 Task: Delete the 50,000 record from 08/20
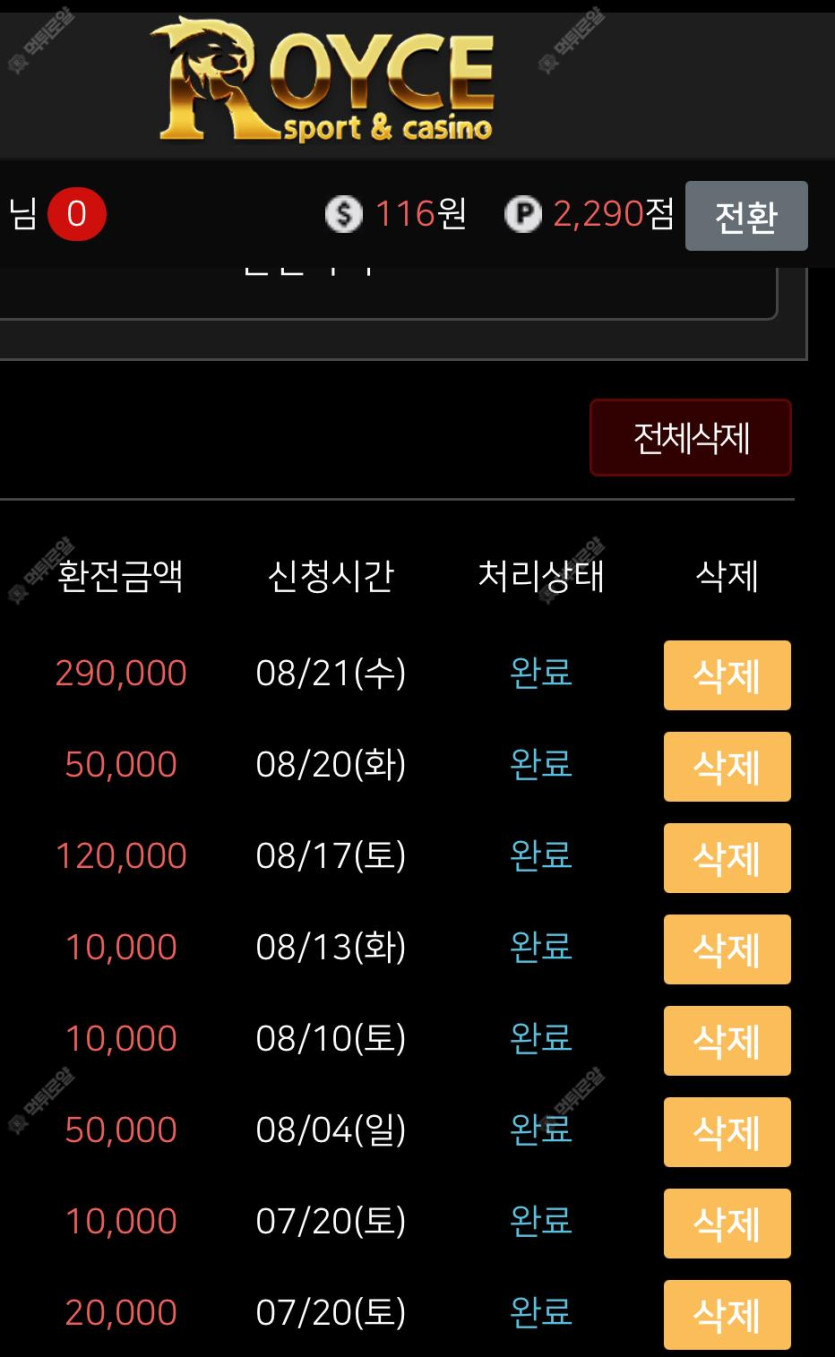tap(727, 767)
